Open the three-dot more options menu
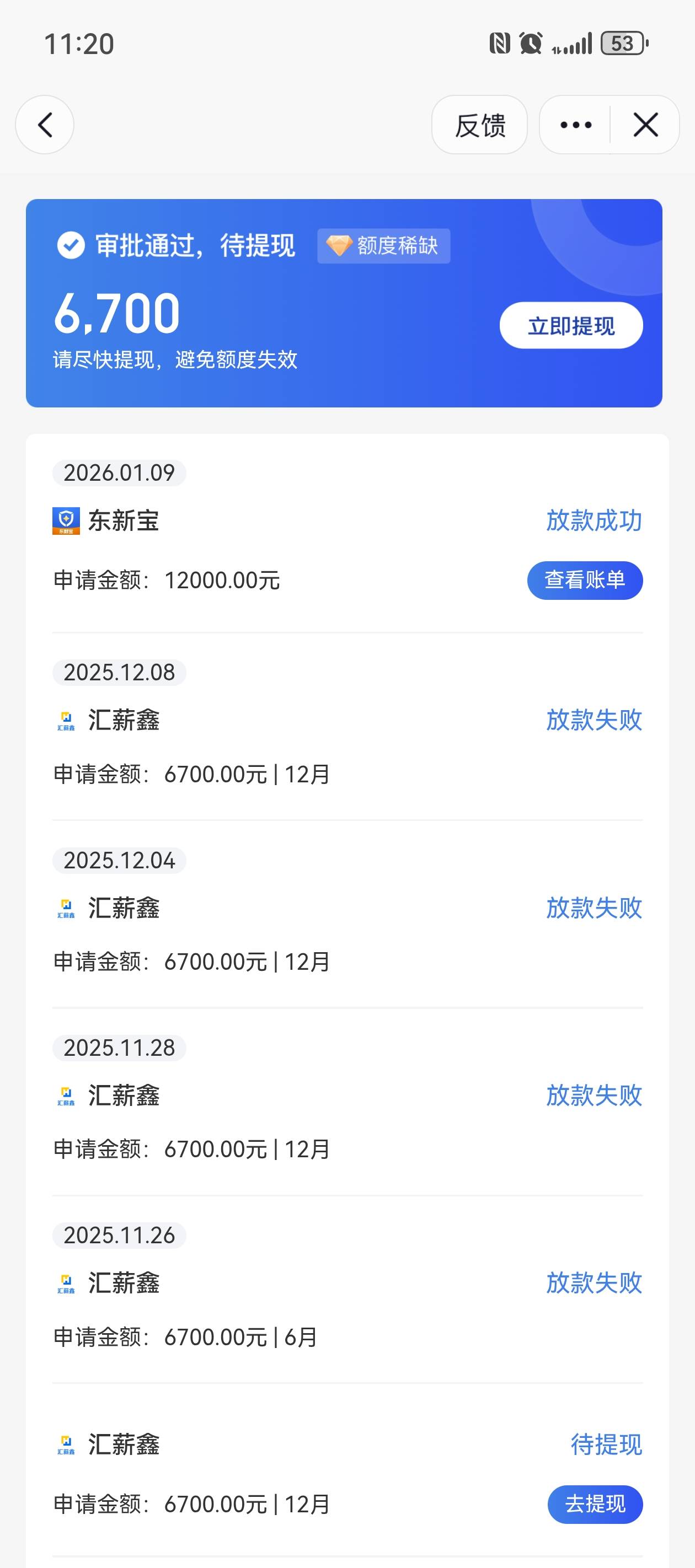Image resolution: width=695 pixels, height=1568 pixels. (x=576, y=125)
